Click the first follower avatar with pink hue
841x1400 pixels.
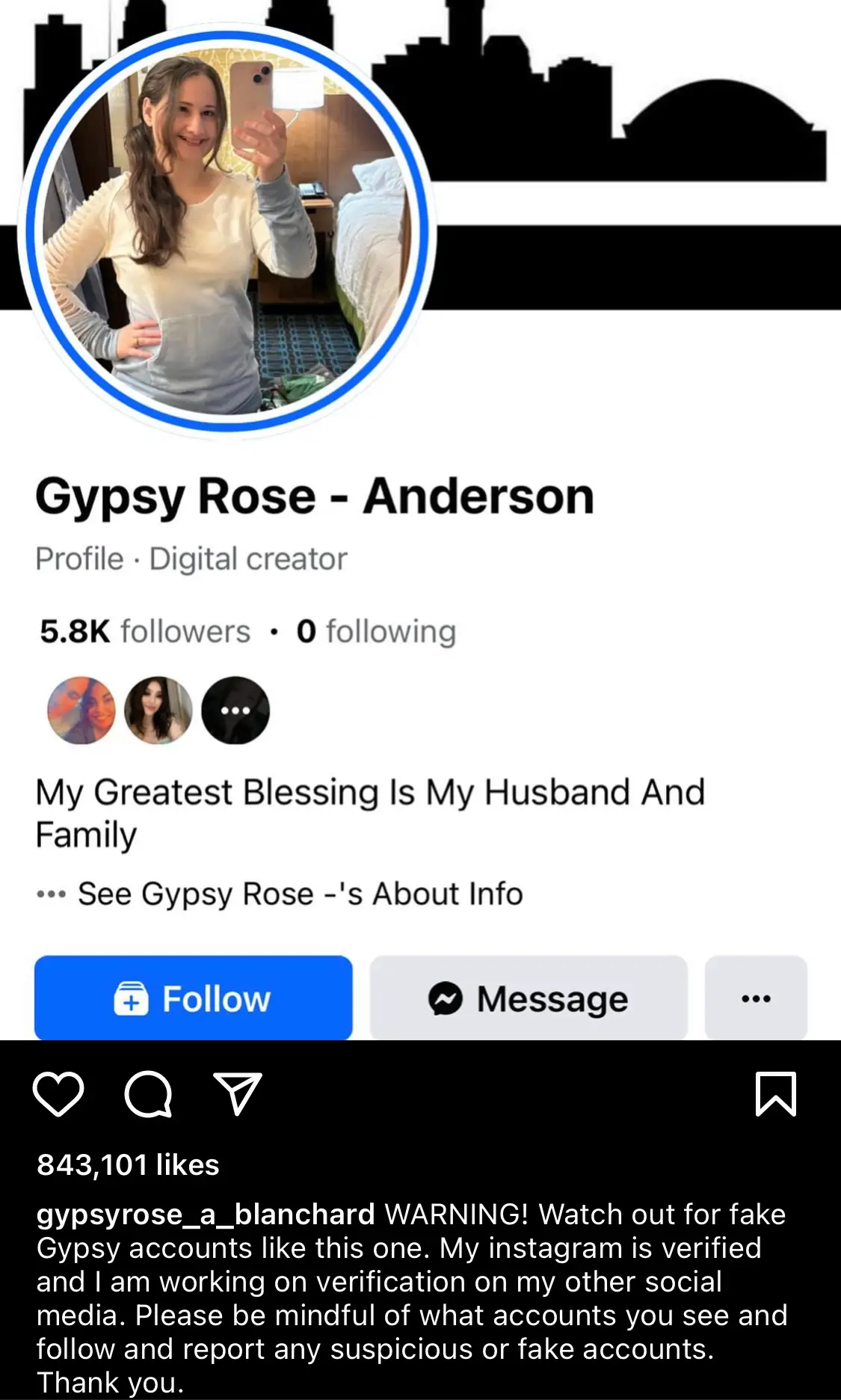pyautogui.click(x=81, y=711)
